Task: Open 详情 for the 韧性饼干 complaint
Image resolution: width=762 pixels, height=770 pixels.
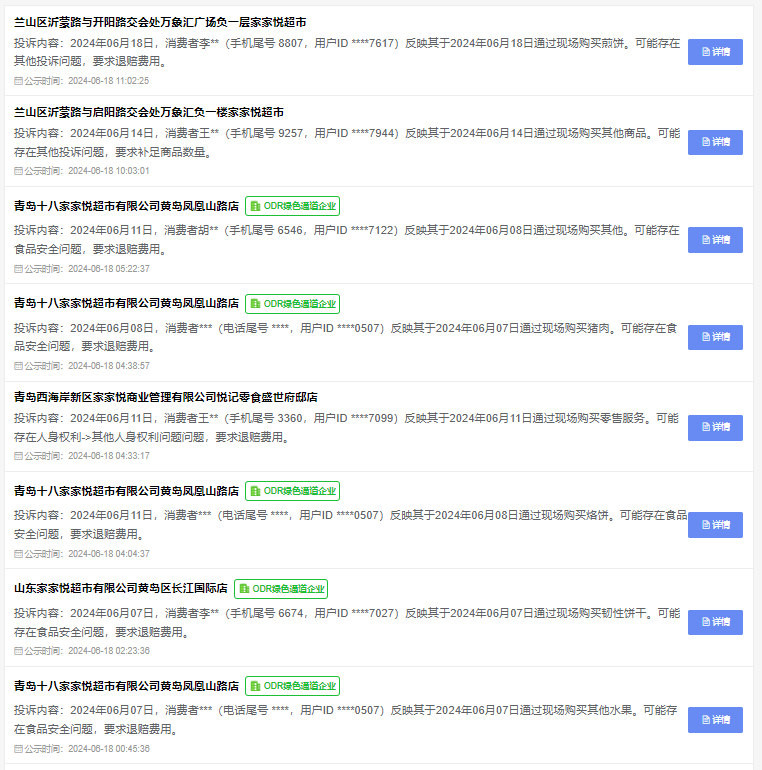Action: pos(715,622)
